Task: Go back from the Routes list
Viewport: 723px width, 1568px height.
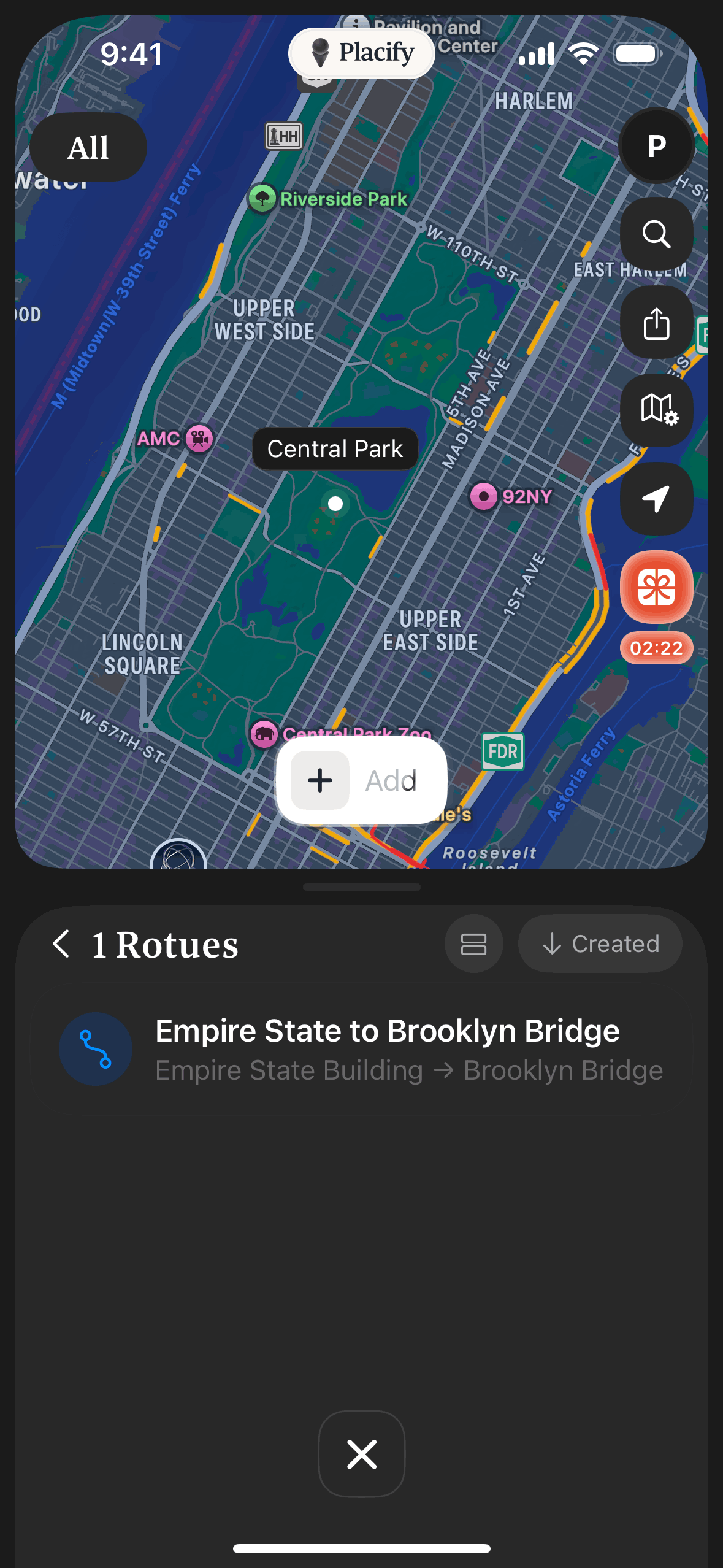Action: (x=61, y=943)
